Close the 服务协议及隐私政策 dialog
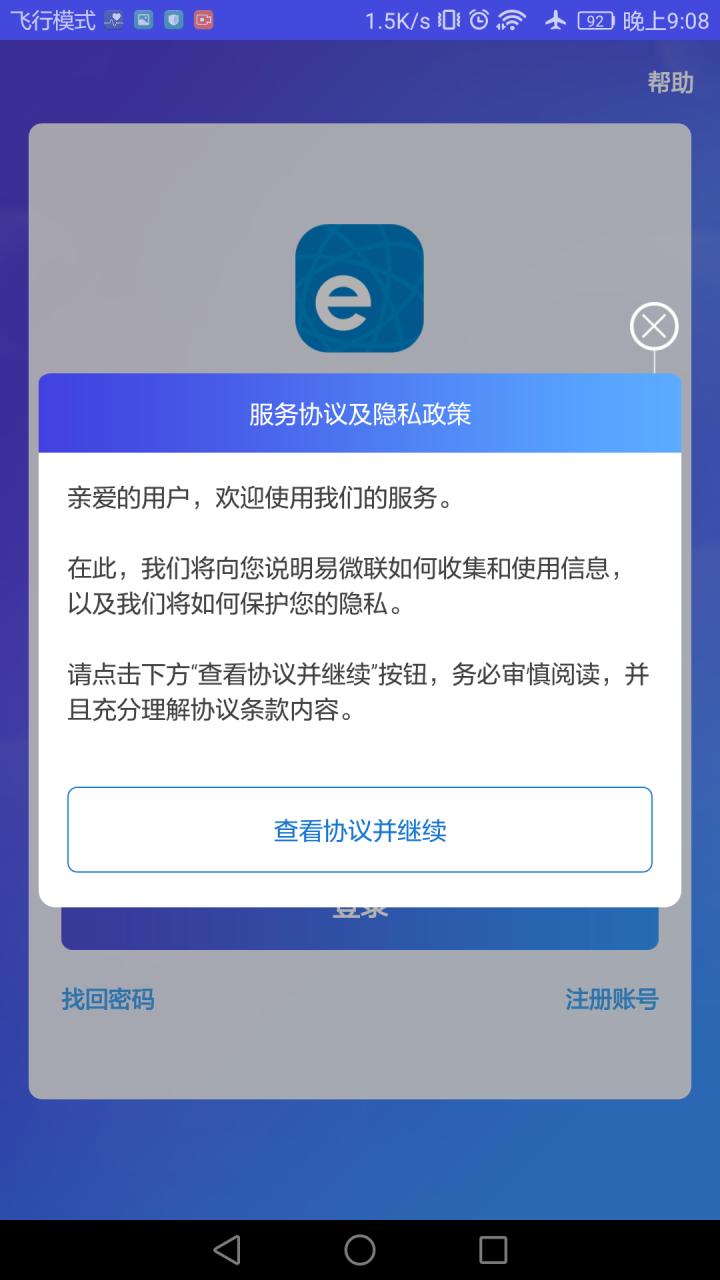Screen dimensions: 720x1280 click(x=654, y=326)
